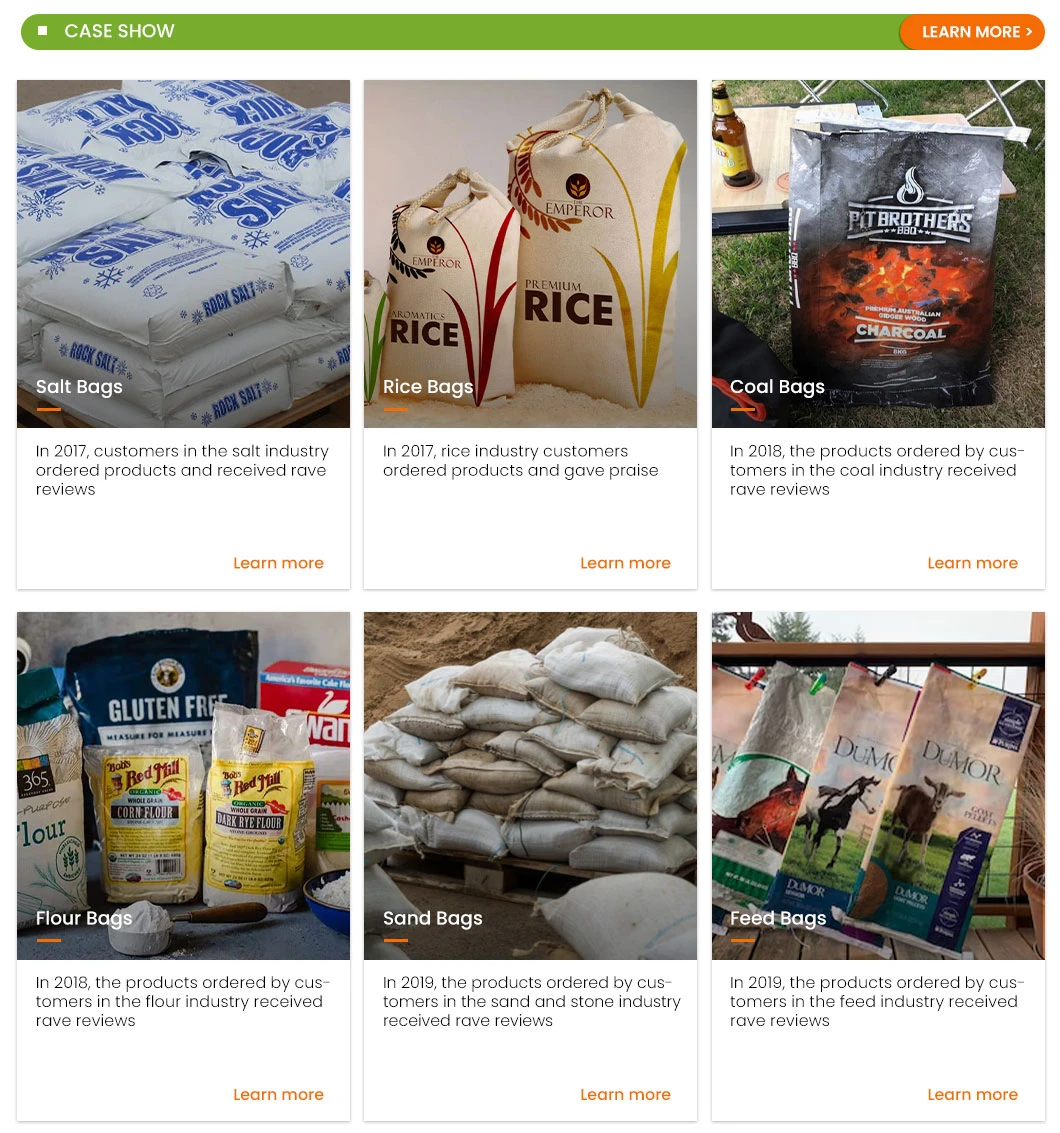Viewport: 1060px width, 1133px height.
Task: Follow Learn more link for sand and stone
Action: pyautogui.click(x=625, y=1094)
